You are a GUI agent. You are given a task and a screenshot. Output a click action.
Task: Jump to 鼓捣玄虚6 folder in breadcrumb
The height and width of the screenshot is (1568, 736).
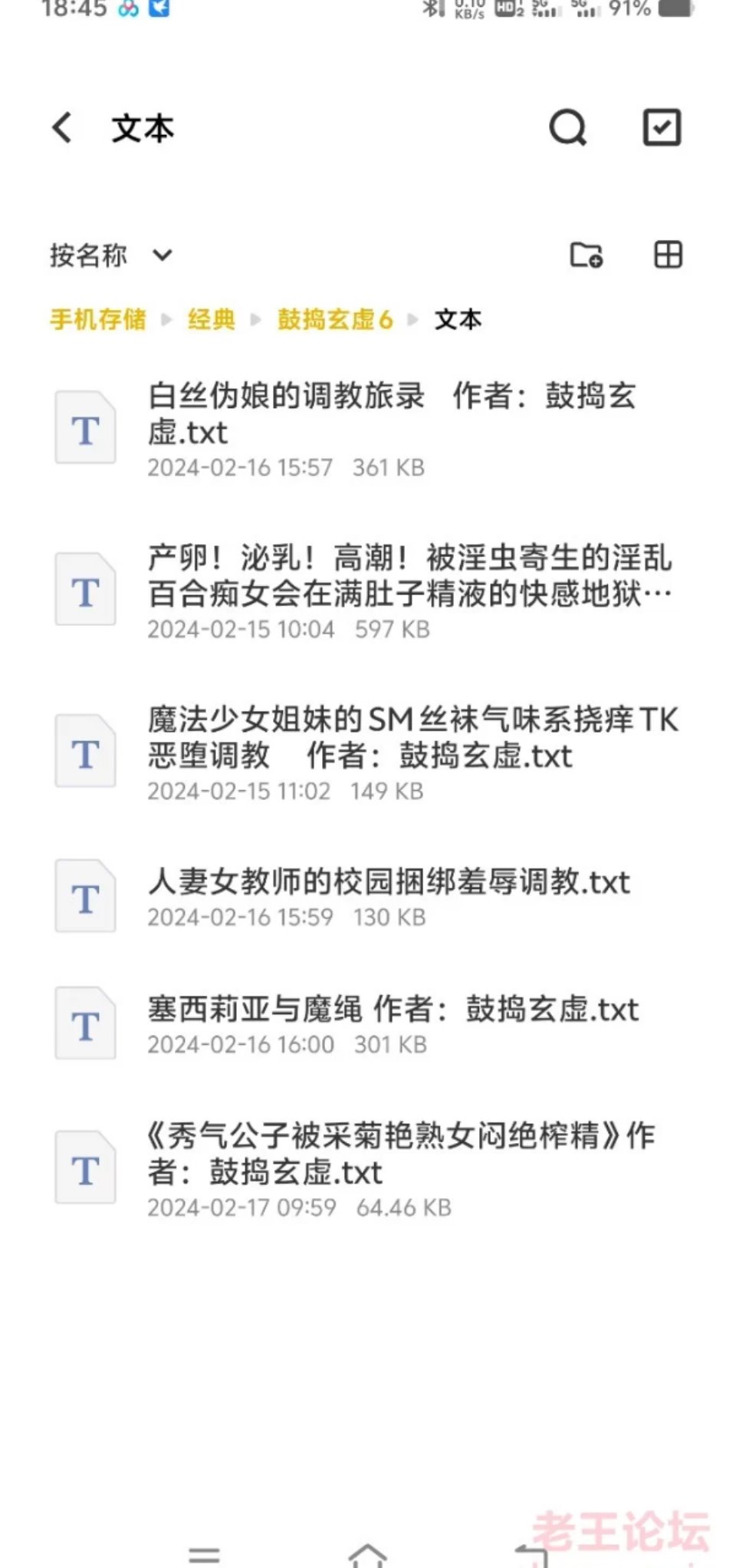coord(335,319)
